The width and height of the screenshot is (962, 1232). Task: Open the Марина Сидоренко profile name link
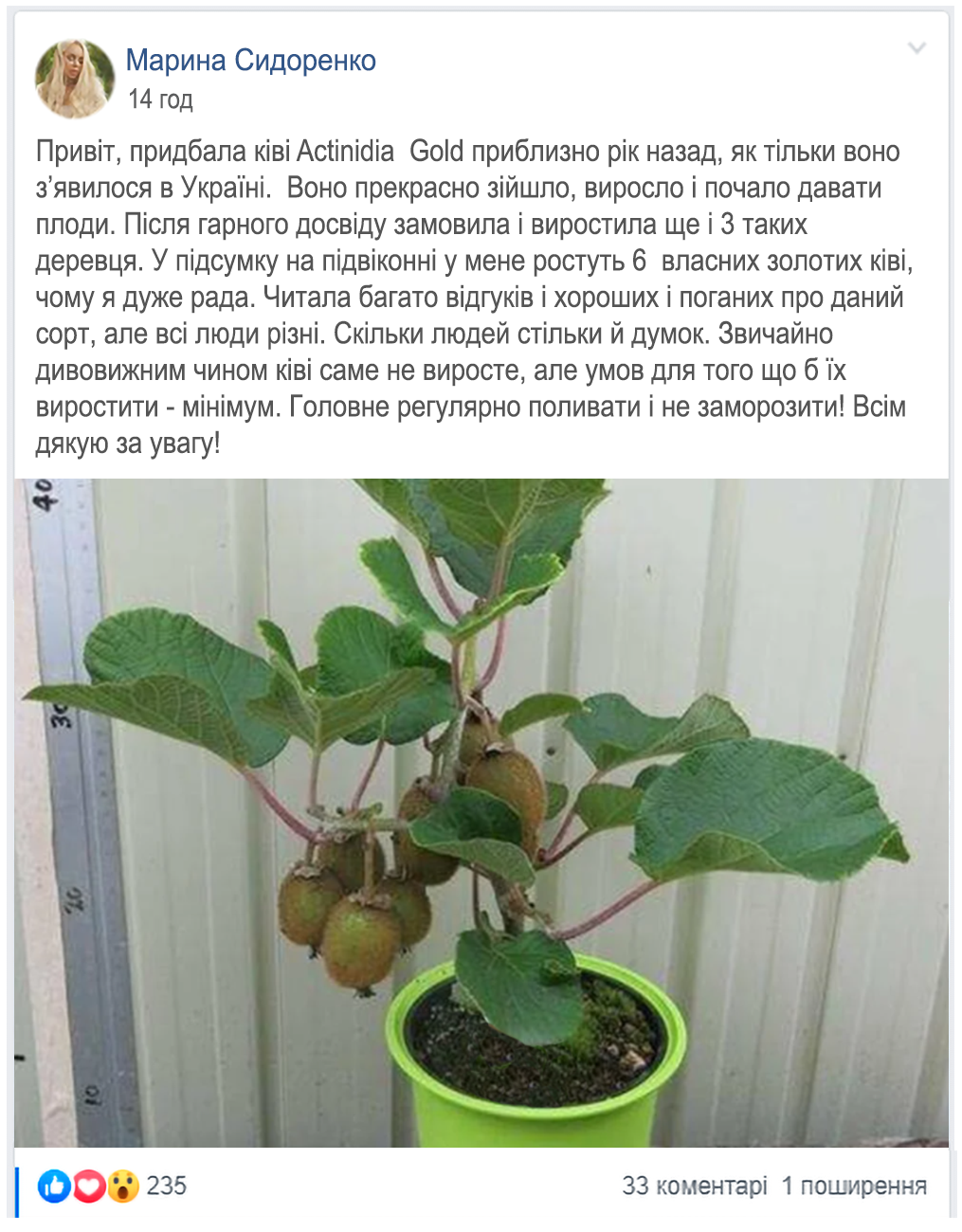[x=250, y=61]
